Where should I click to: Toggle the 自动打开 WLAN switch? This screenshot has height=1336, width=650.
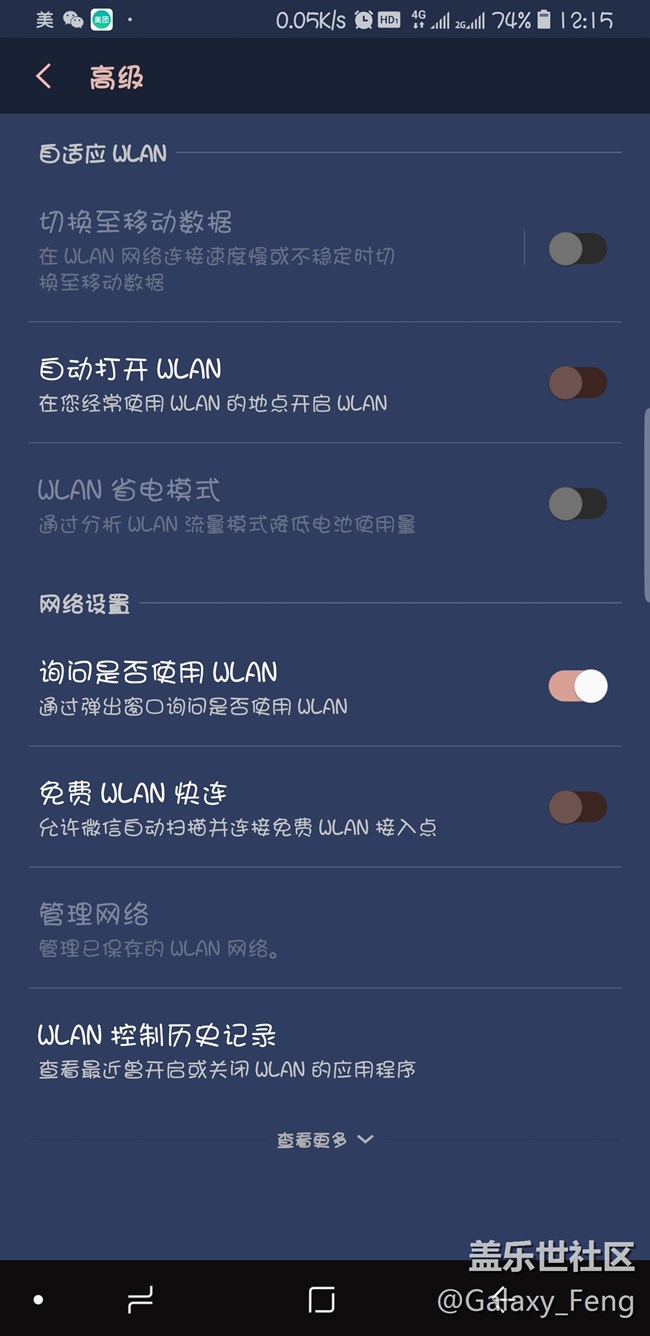pos(578,382)
